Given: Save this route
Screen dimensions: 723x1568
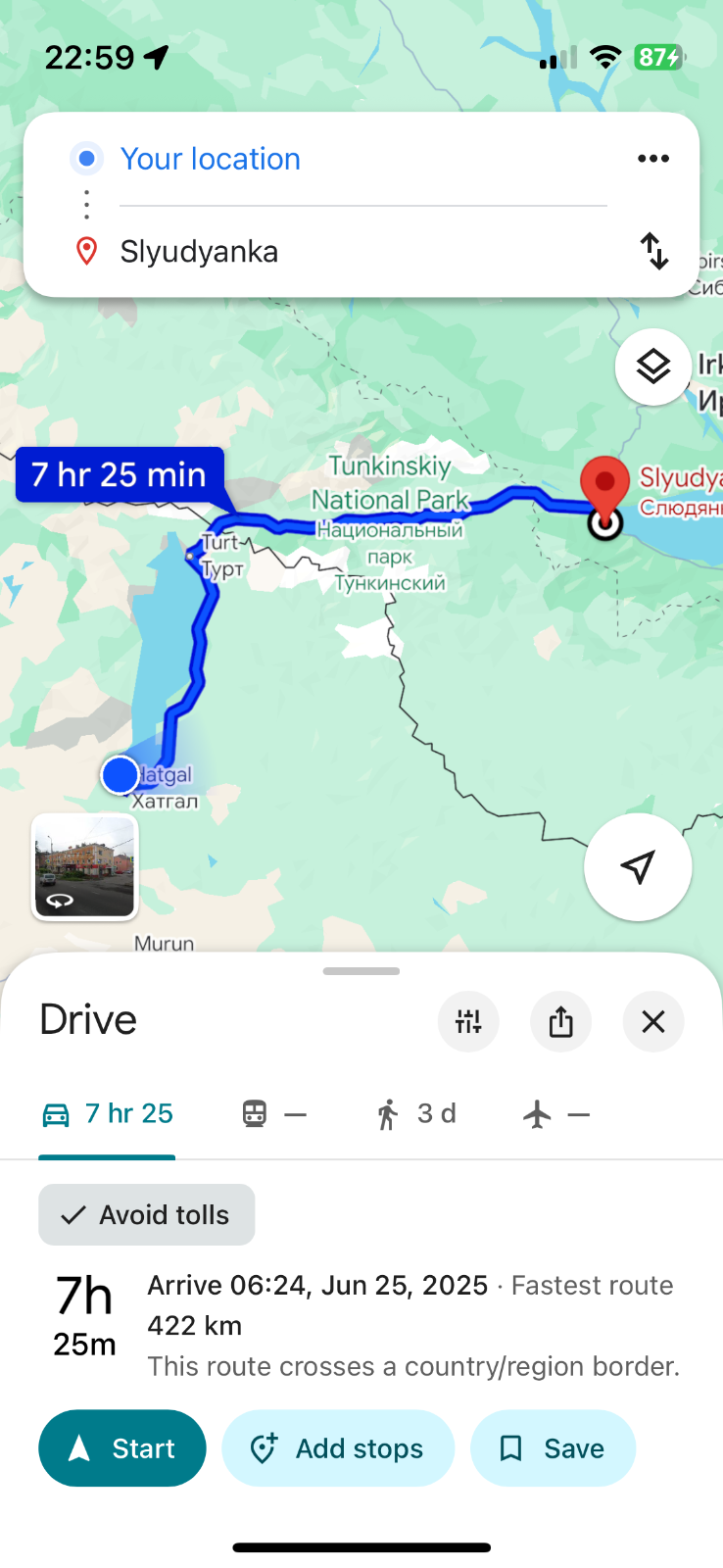Looking at the screenshot, I should (x=553, y=1448).
